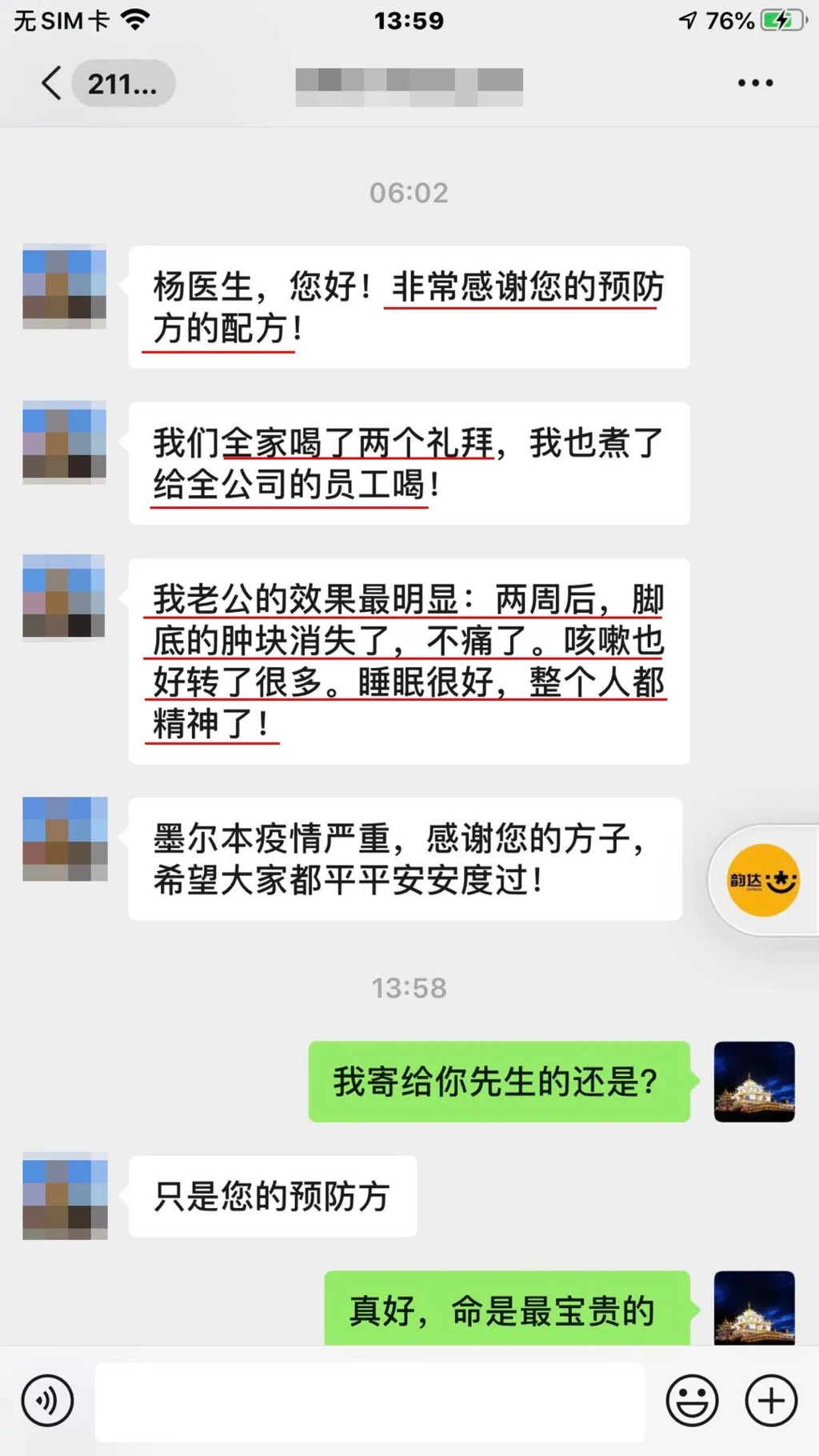Go back to the chat list
The image size is (819, 1456).
[53, 82]
